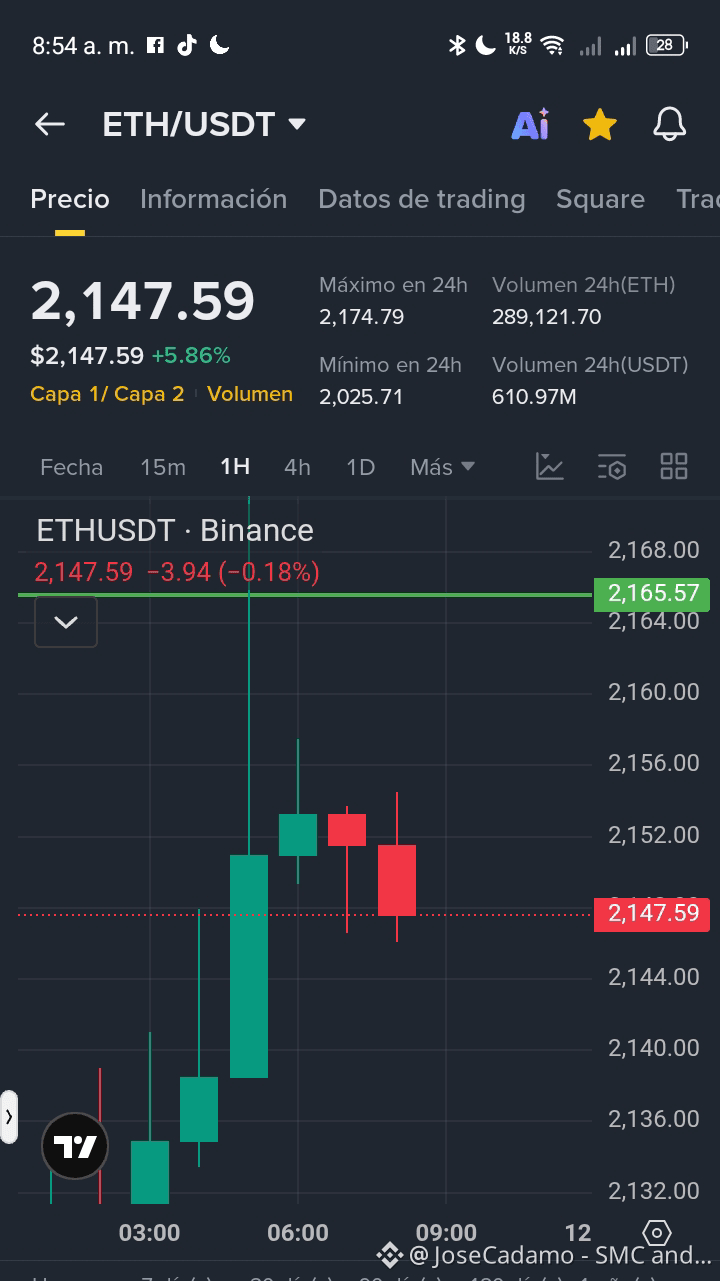Switch to the Square tab
This screenshot has width=720, height=1281.
pos(600,199)
